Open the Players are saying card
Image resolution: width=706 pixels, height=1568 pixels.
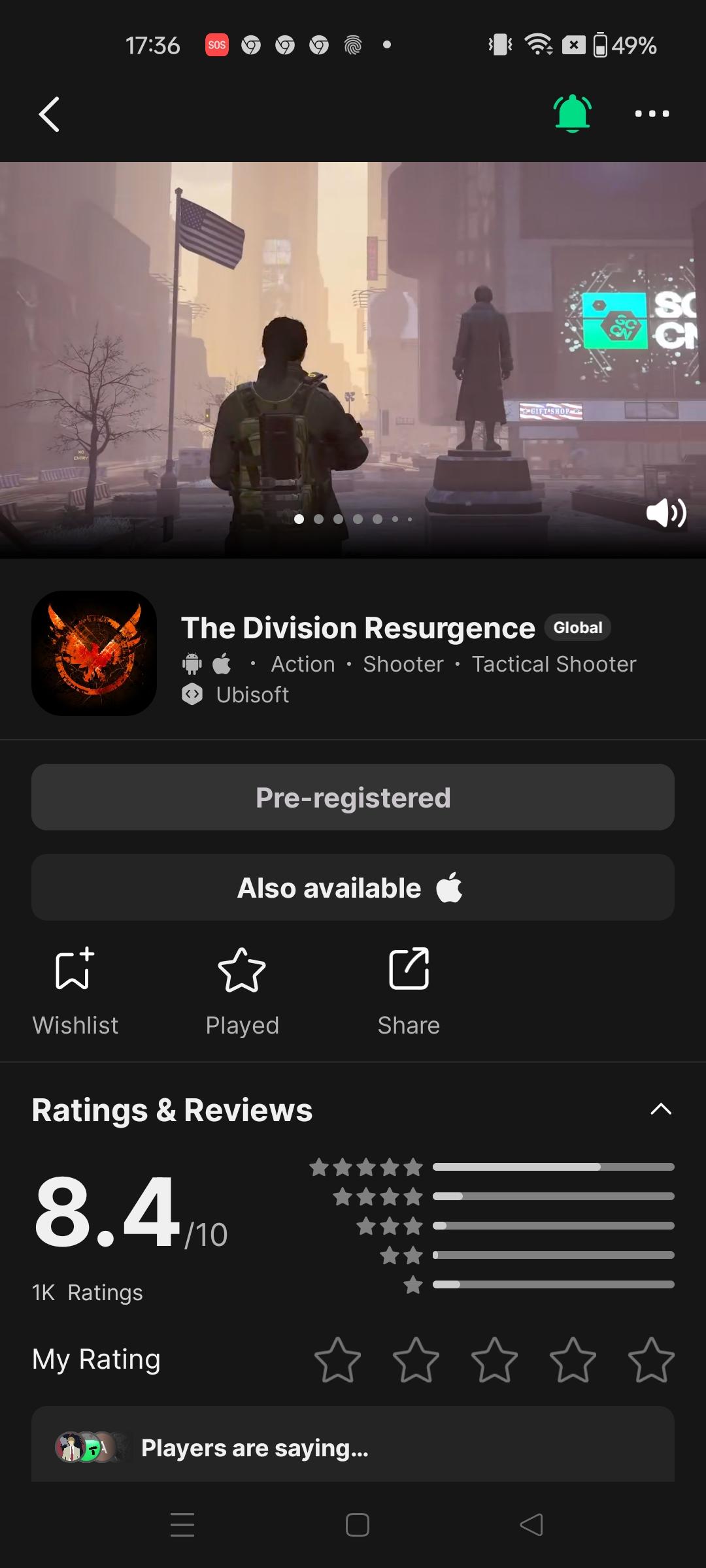click(353, 1448)
